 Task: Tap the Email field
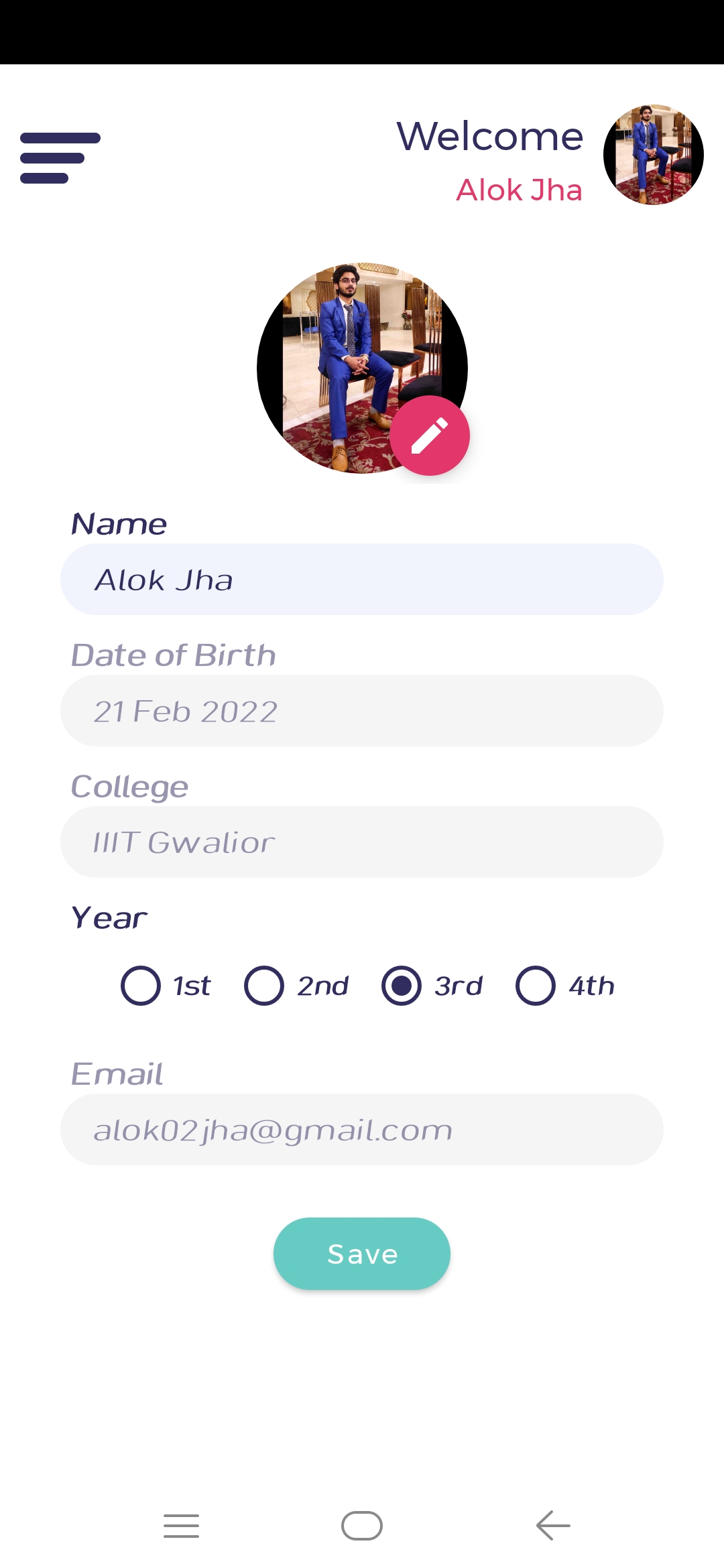tap(362, 1129)
